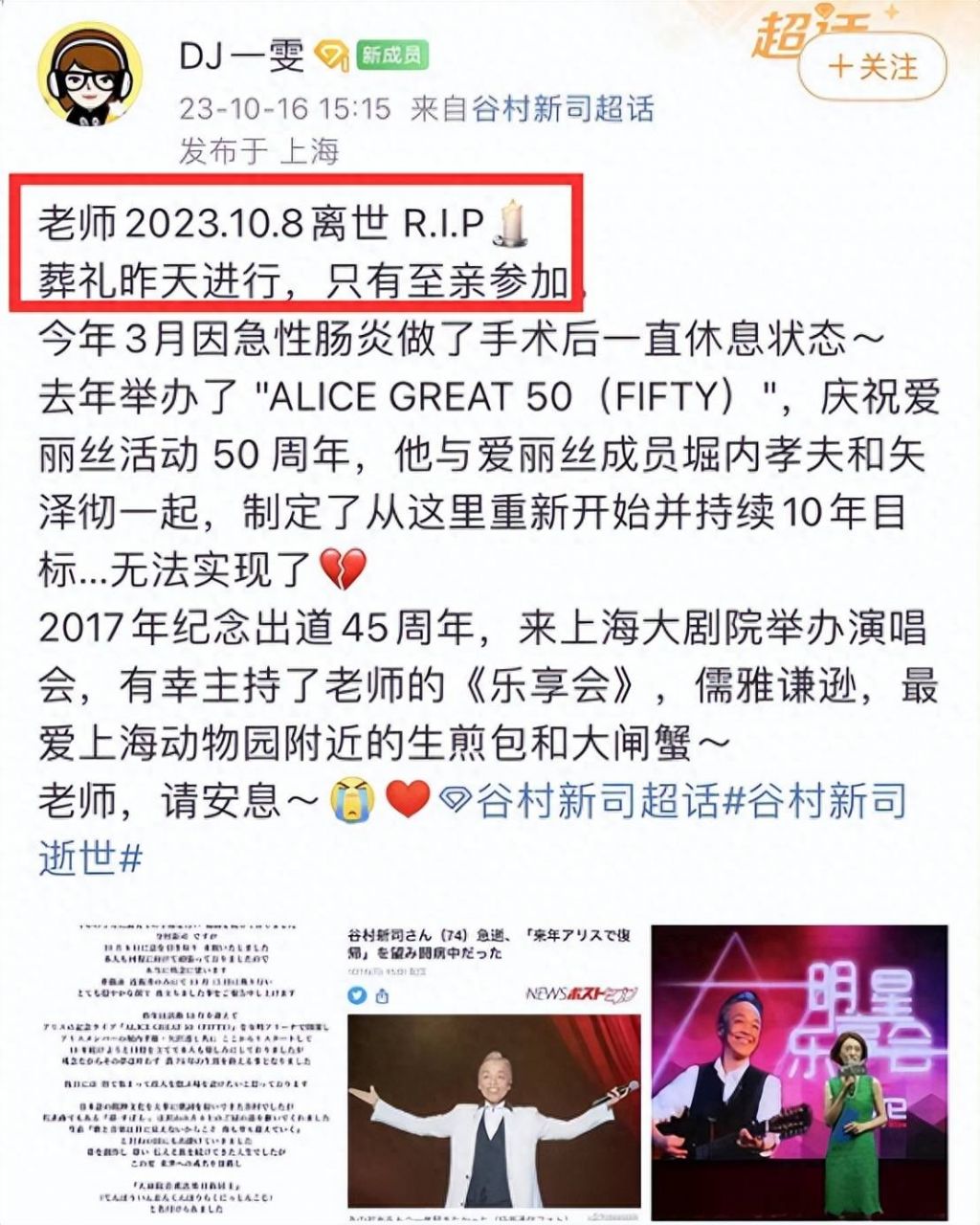View the 明星乐享会 stage photo
The image size is (980, 1225).
point(799,1074)
